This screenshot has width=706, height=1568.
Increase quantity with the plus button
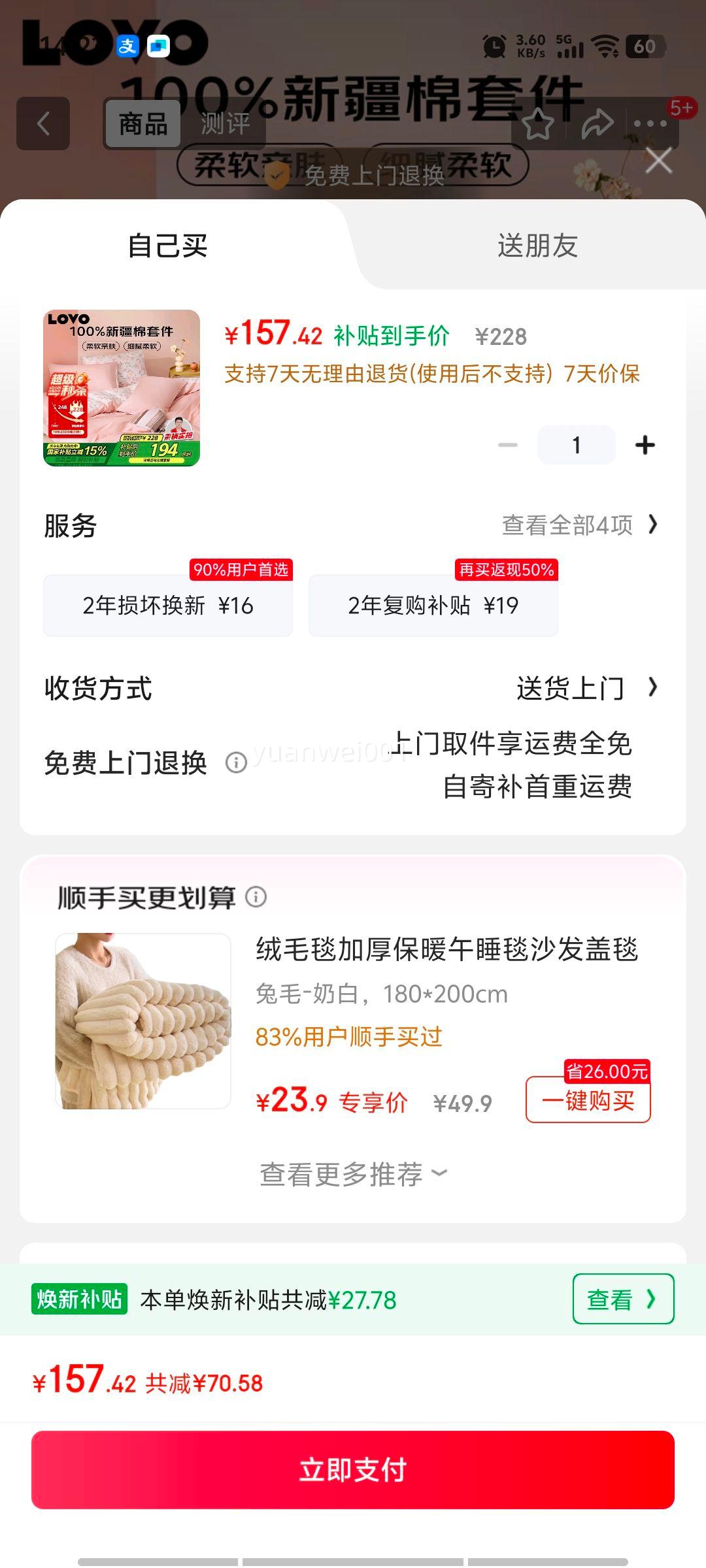click(645, 446)
